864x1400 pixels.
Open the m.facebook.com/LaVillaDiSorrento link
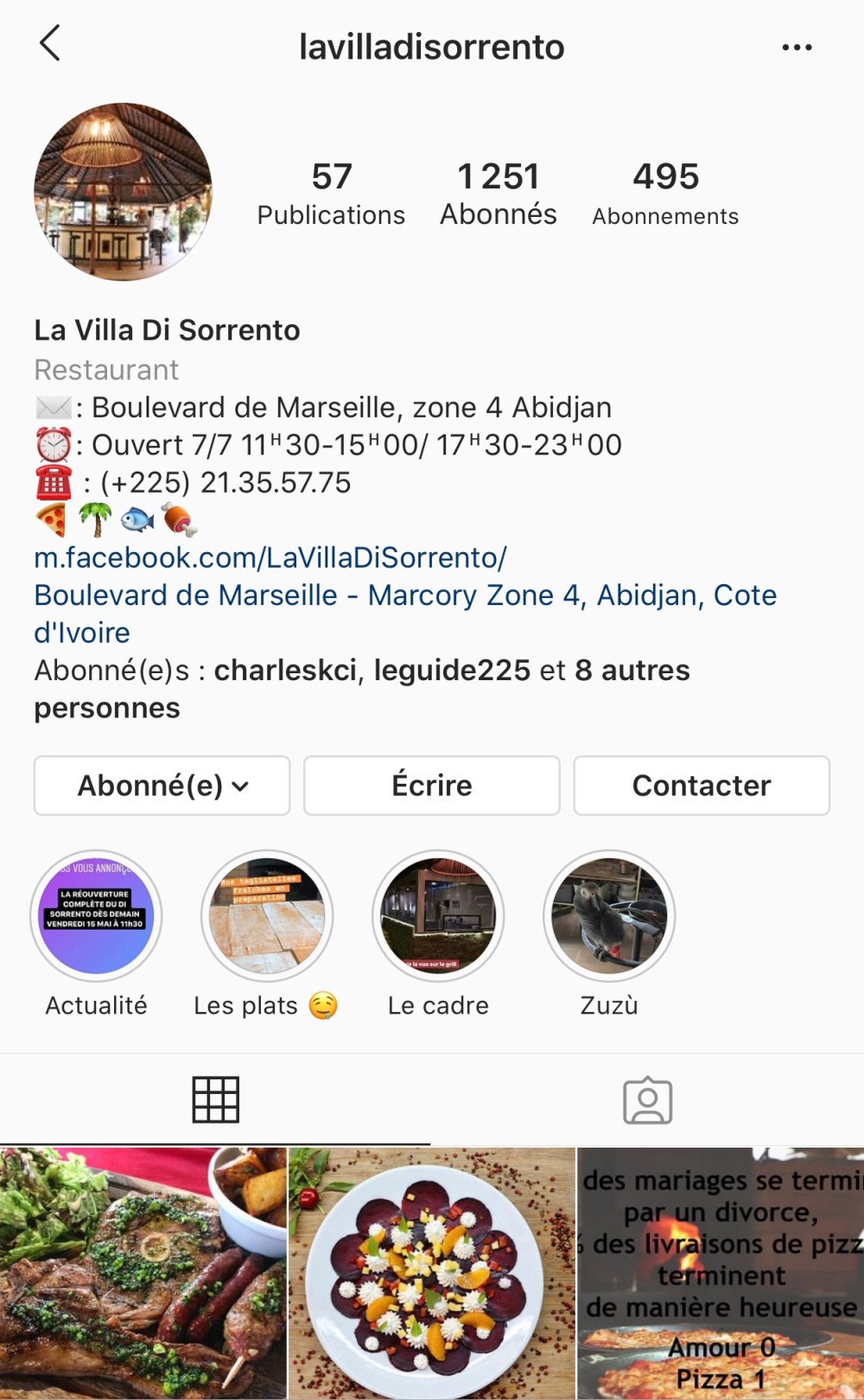(270, 558)
